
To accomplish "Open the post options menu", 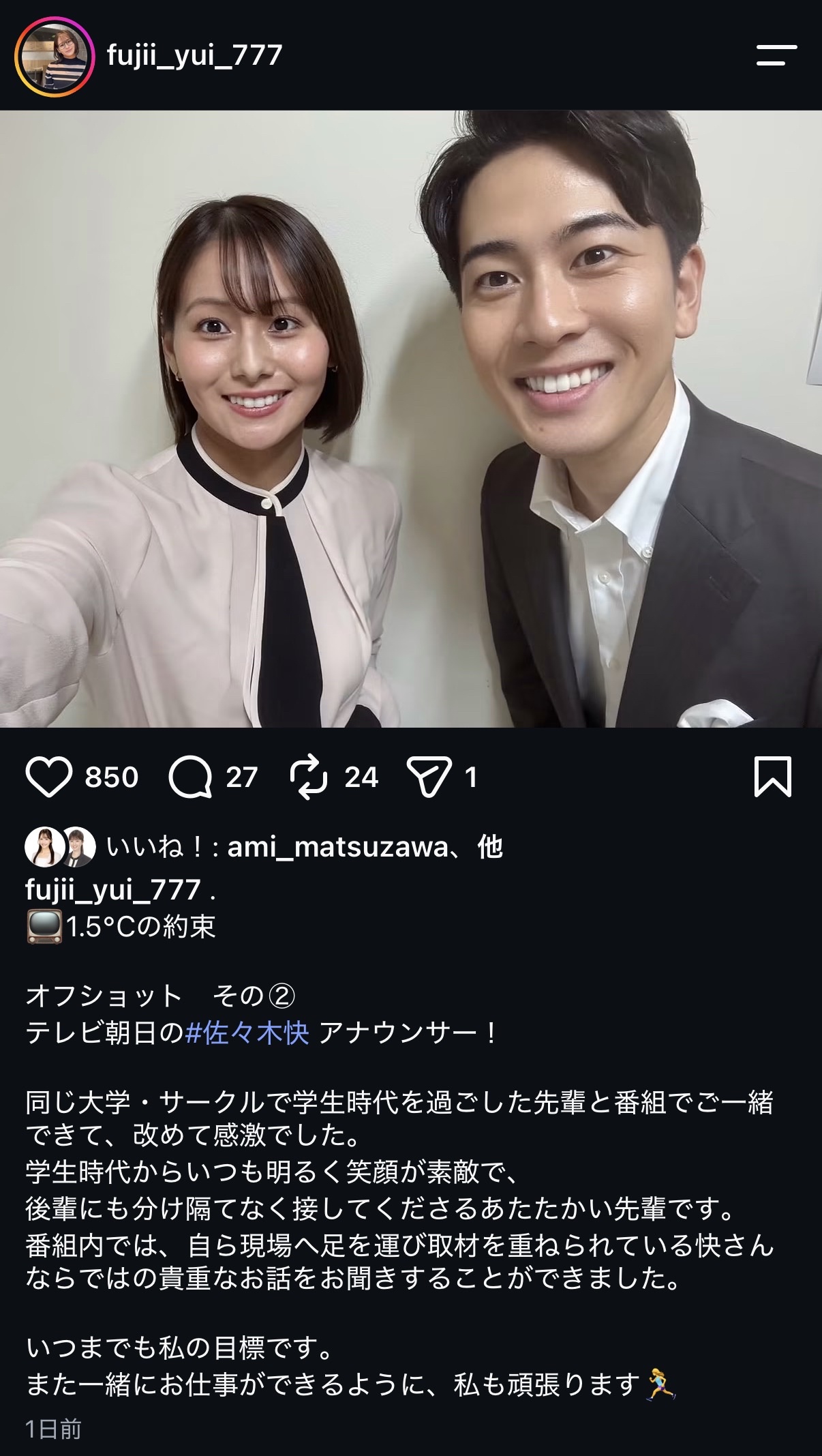I will click(776, 55).
